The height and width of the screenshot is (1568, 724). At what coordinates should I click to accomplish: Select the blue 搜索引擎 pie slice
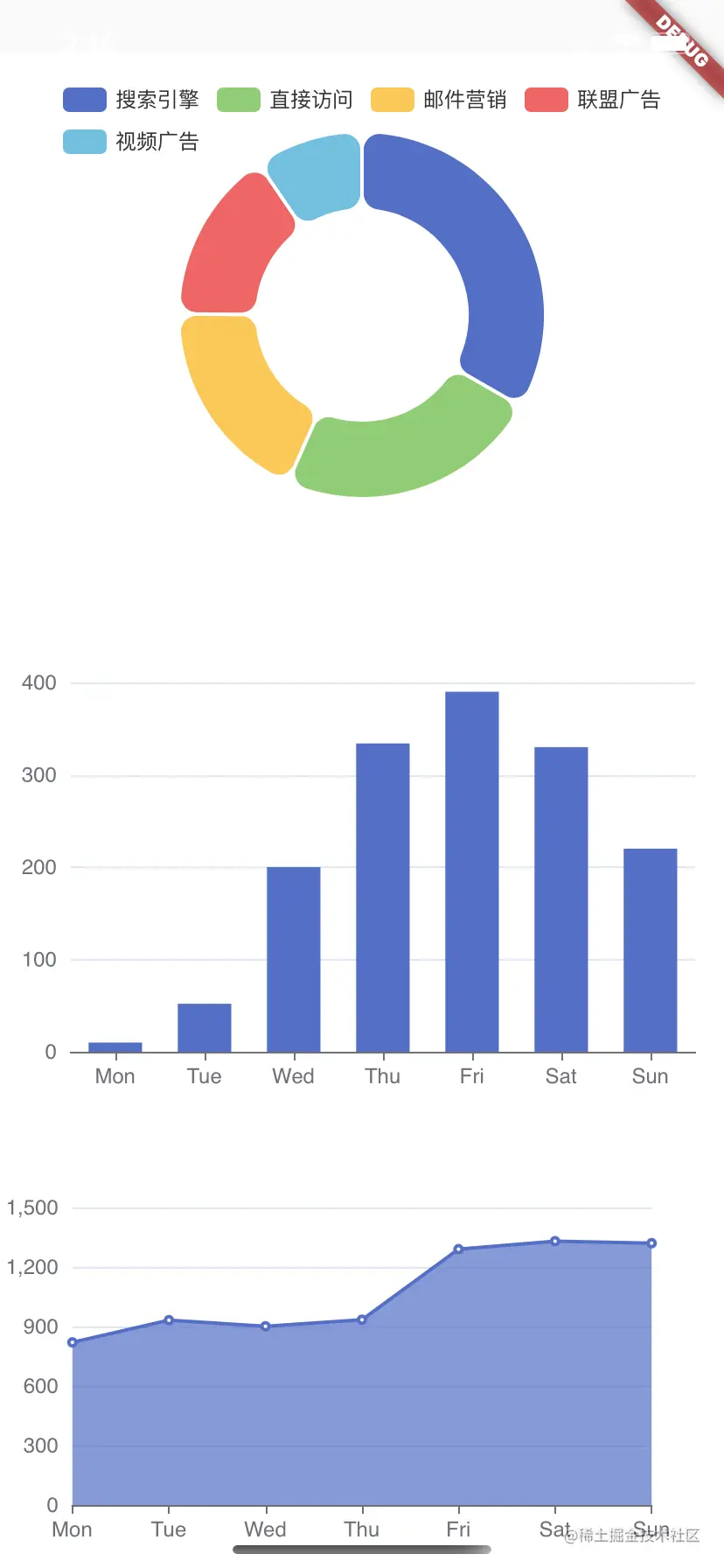pos(507,262)
